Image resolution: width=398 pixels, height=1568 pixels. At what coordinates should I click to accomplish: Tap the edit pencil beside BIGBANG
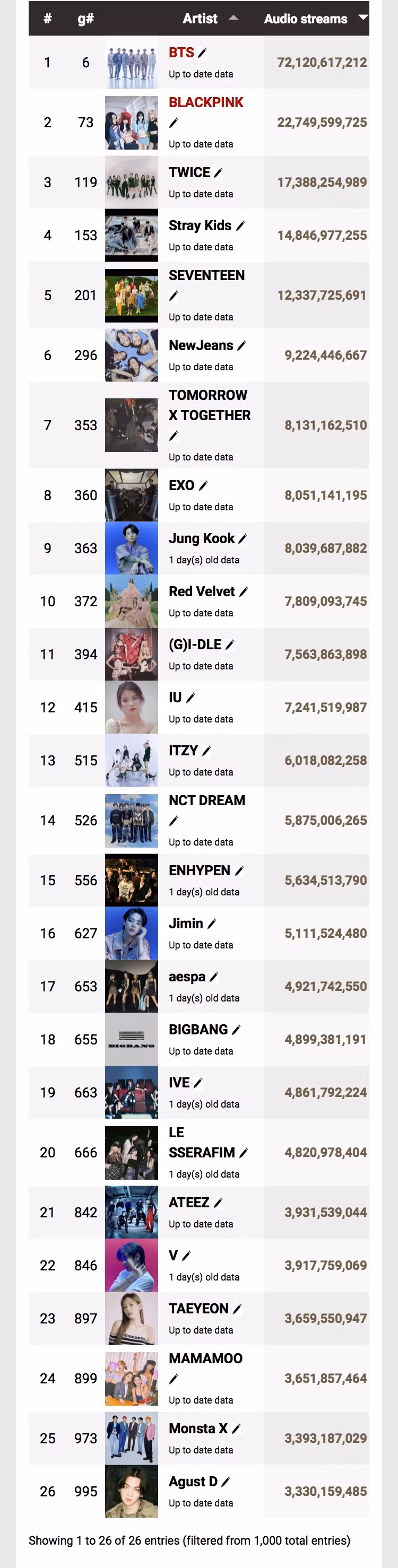pos(236,1030)
